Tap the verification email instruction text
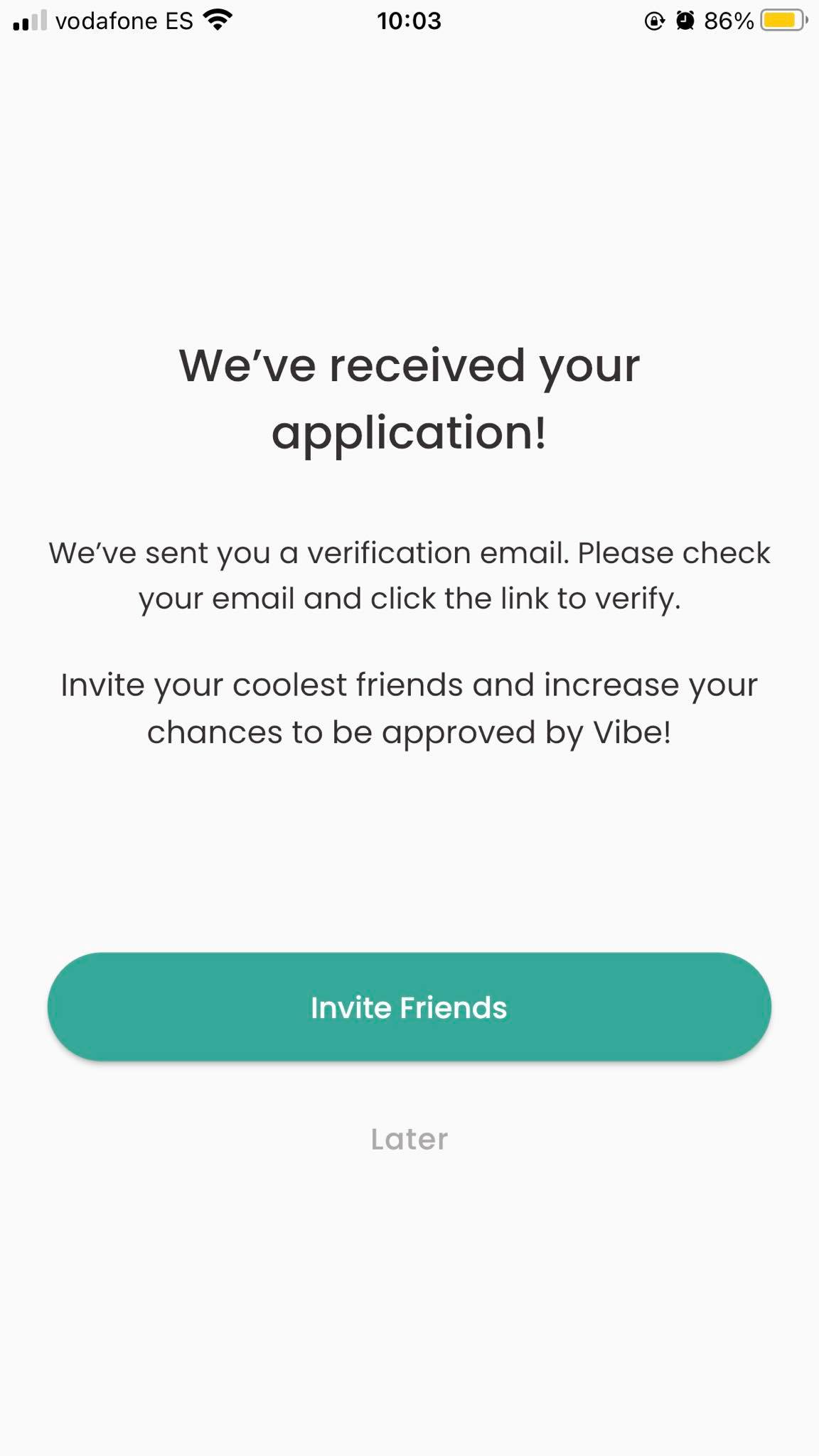Viewport: 819px width, 1456px height. (409, 574)
